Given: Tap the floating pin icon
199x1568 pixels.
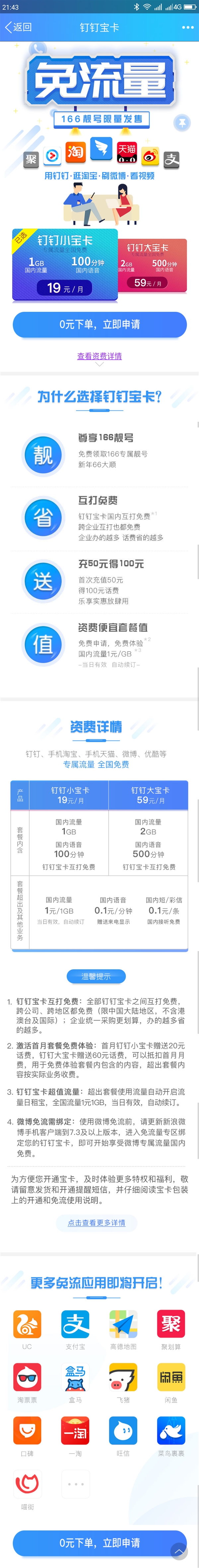Looking at the screenshot, I should (x=181, y=124).
